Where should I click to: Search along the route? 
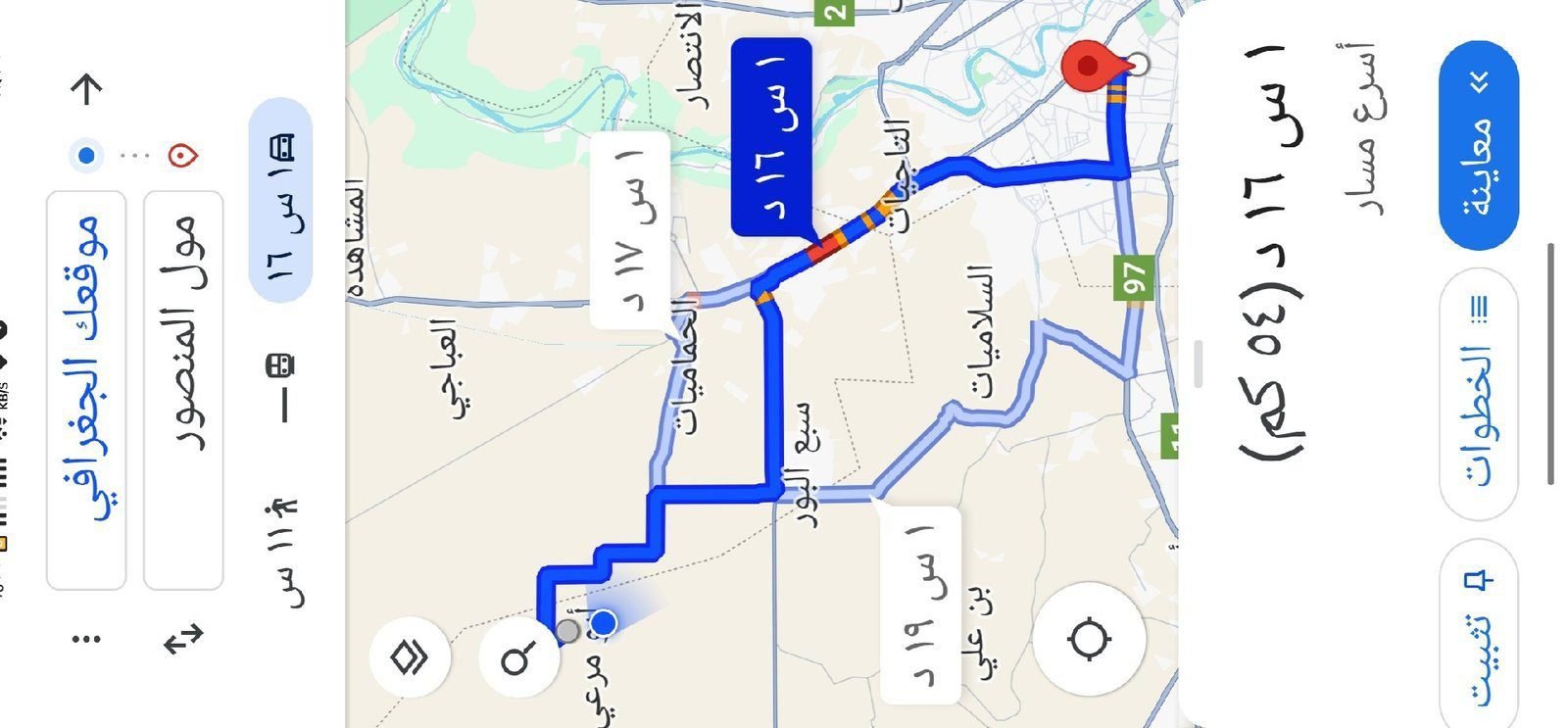[x=518, y=657]
